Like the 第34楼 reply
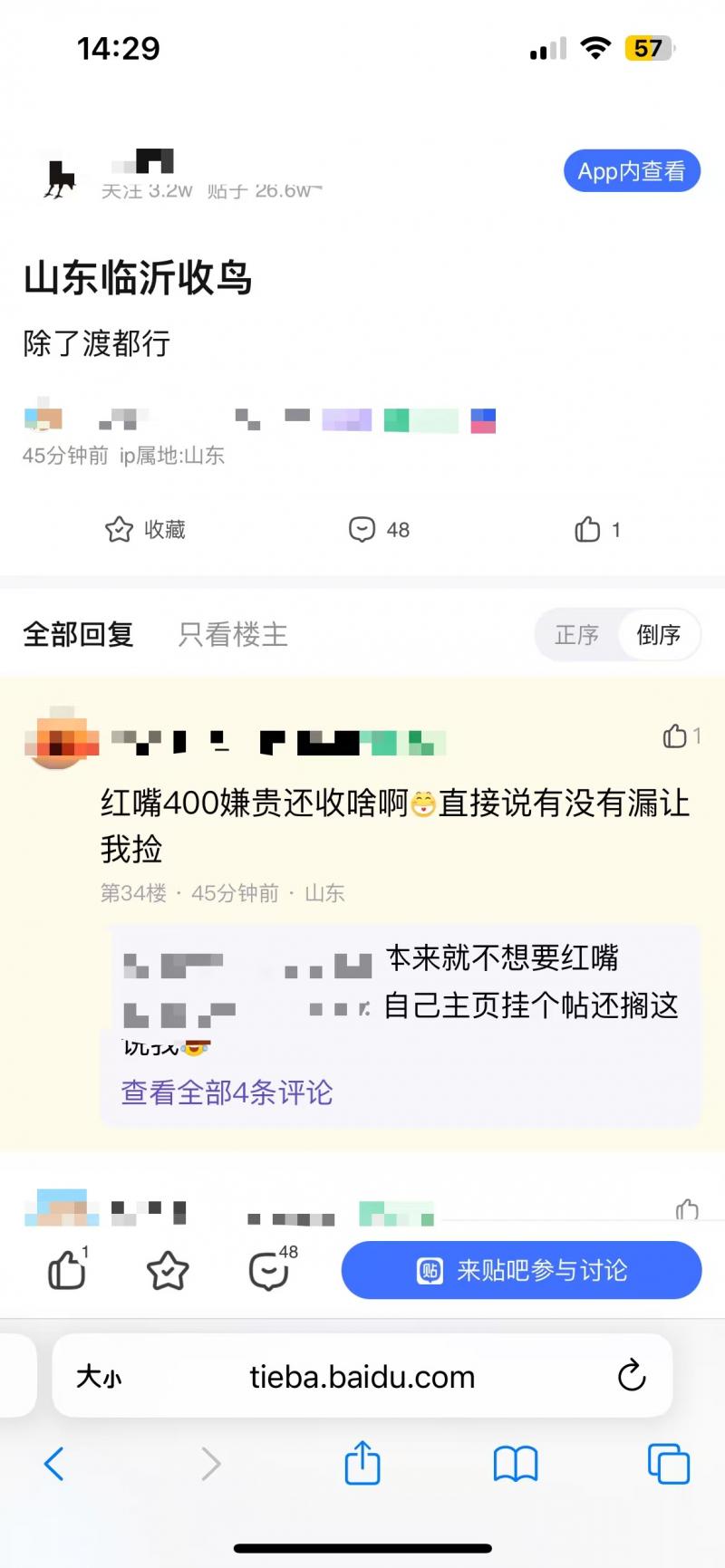Screen dimensions: 725x1568 pos(681,736)
